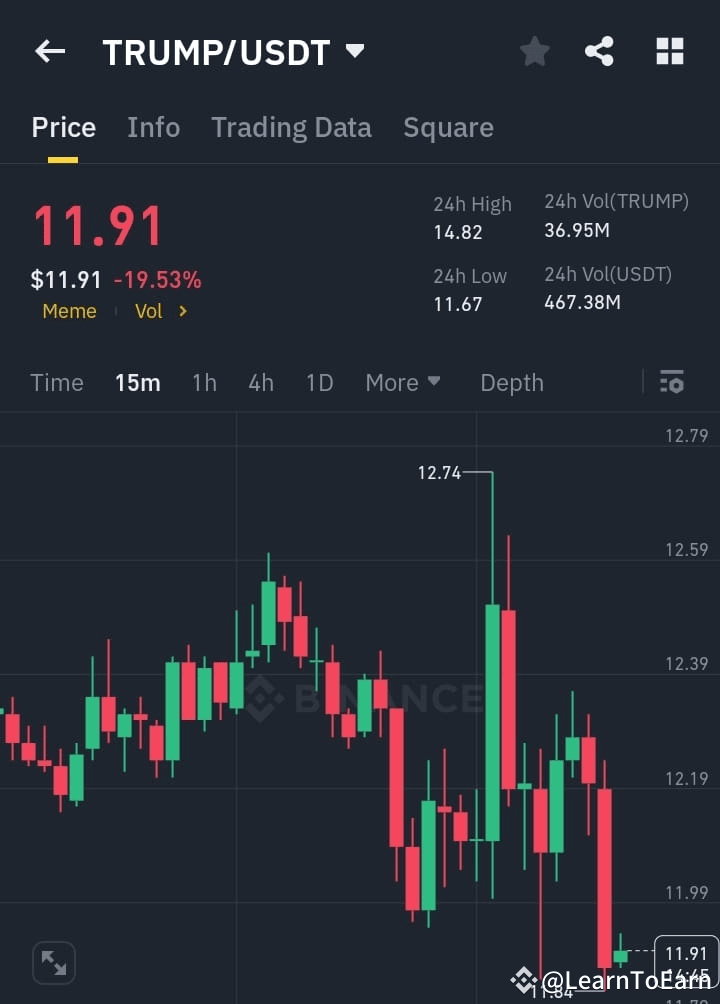Open the @LearnToEarn Binance watermark logo
This screenshot has width=720, height=1004.
click(522, 981)
